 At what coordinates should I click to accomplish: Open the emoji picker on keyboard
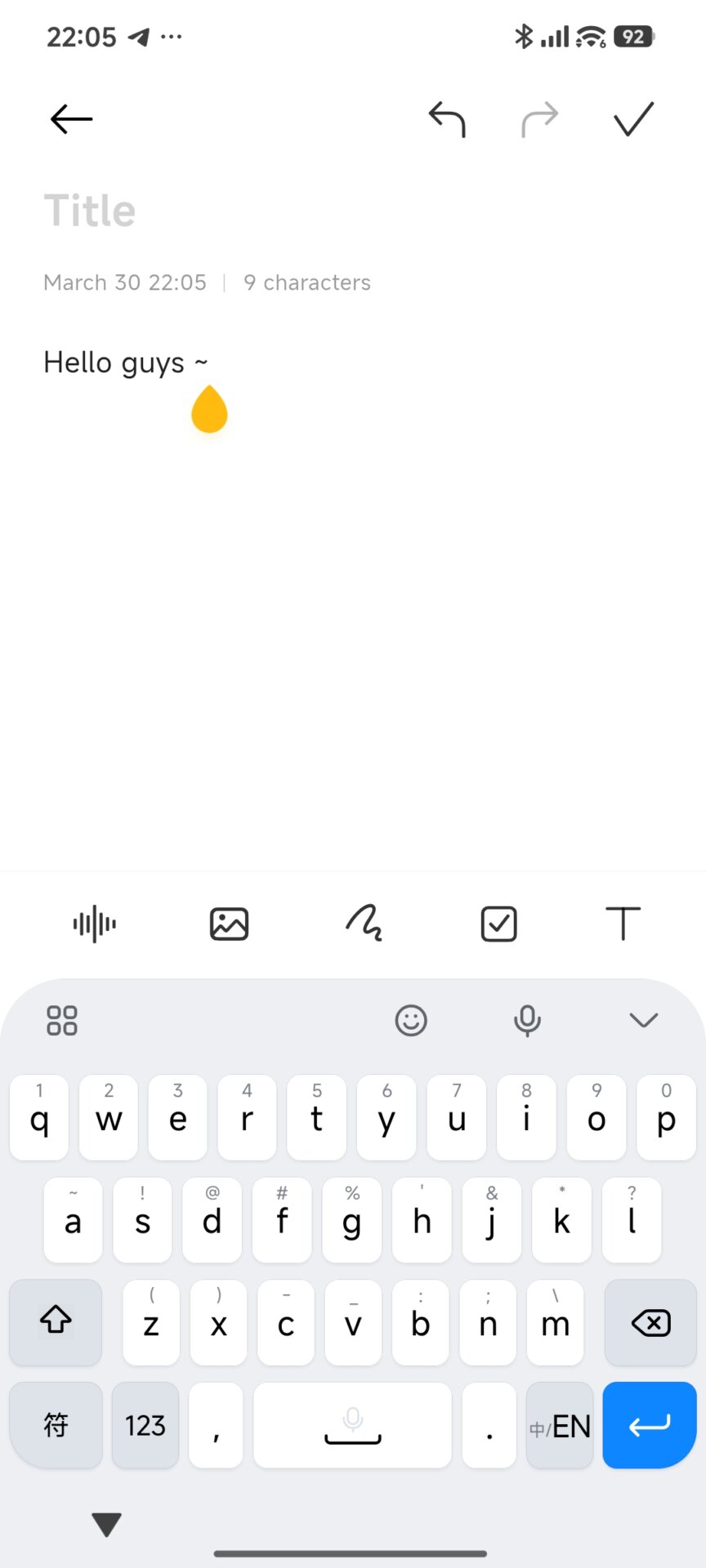pos(412,1020)
